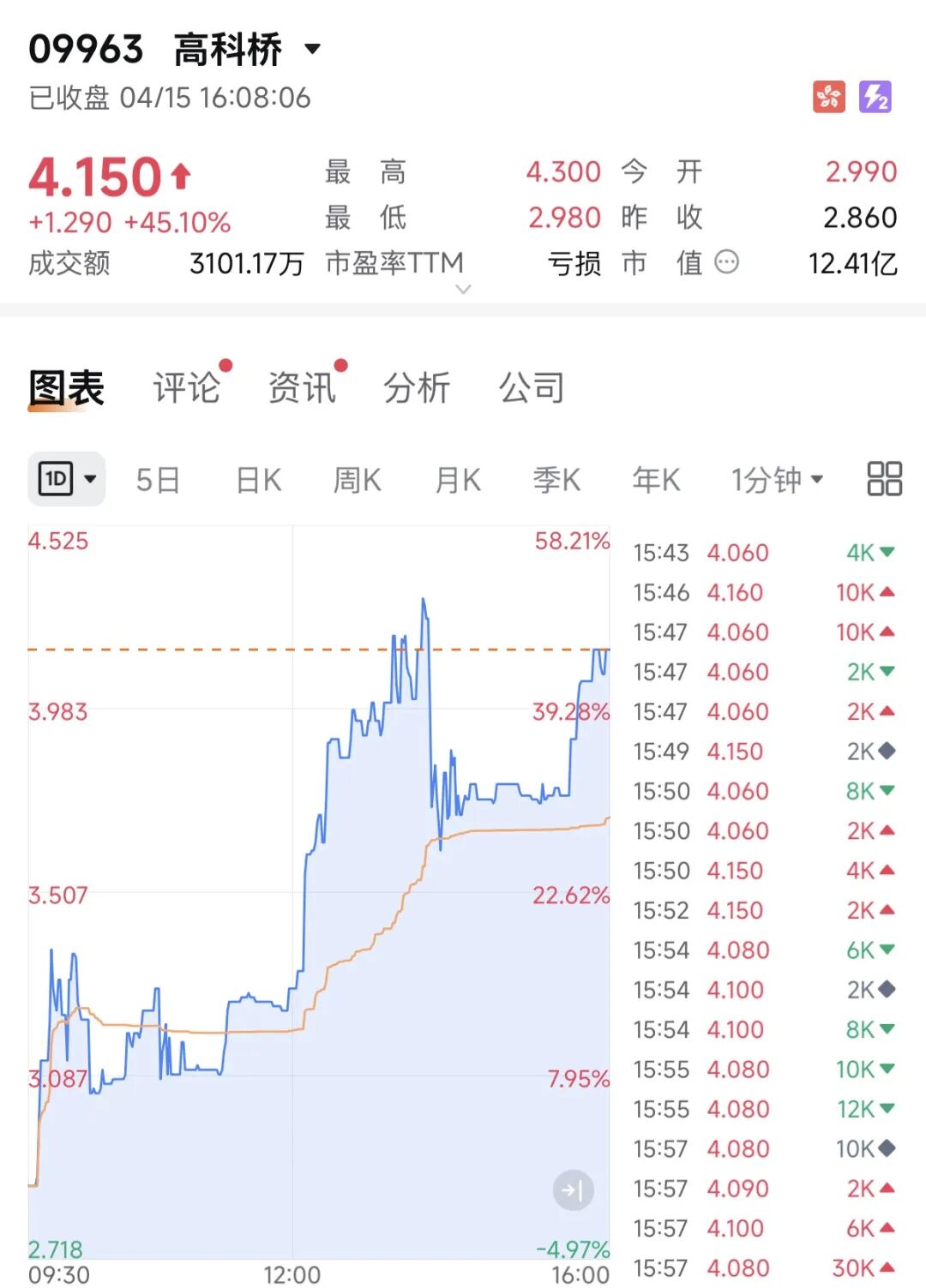The image size is (926, 1288).
Task: Expand the quote details chevron
Action: (x=463, y=290)
